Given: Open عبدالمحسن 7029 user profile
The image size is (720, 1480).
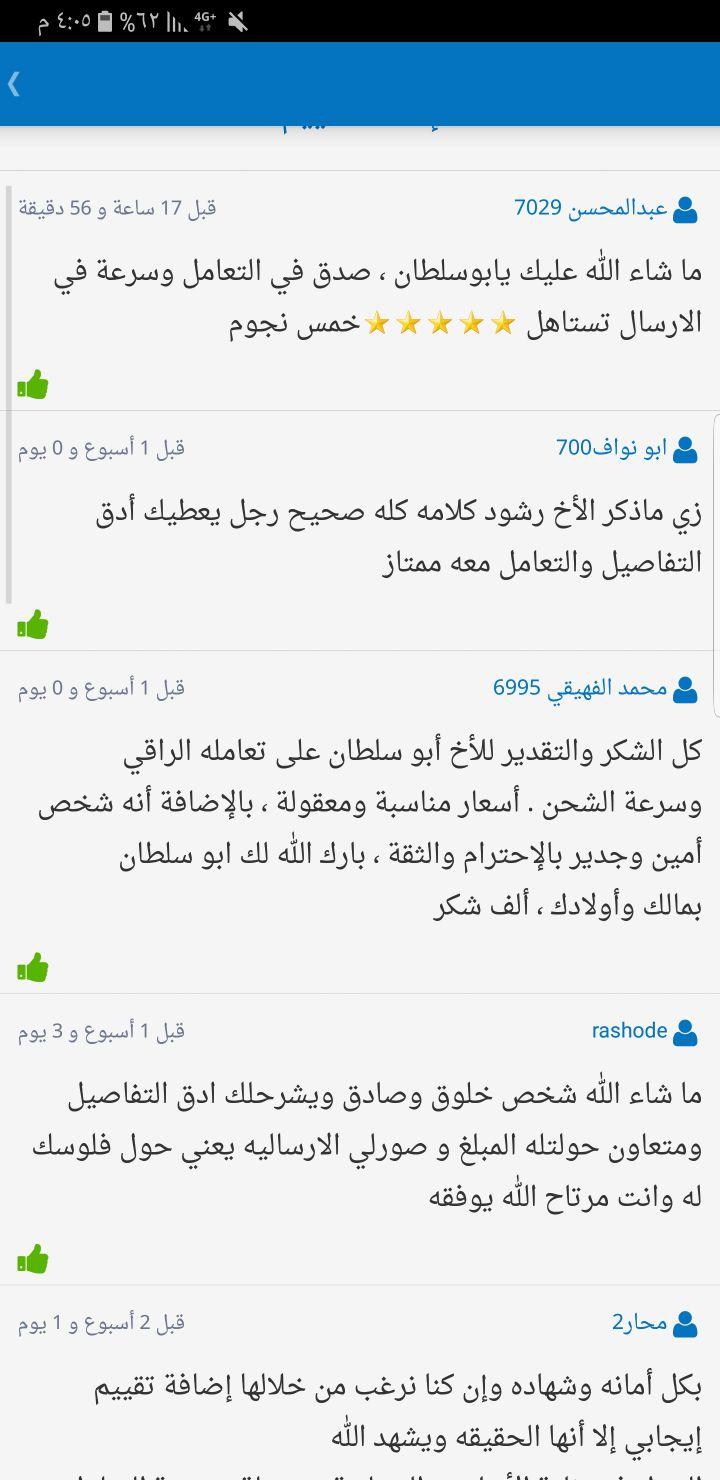Looking at the screenshot, I should coord(606,208).
